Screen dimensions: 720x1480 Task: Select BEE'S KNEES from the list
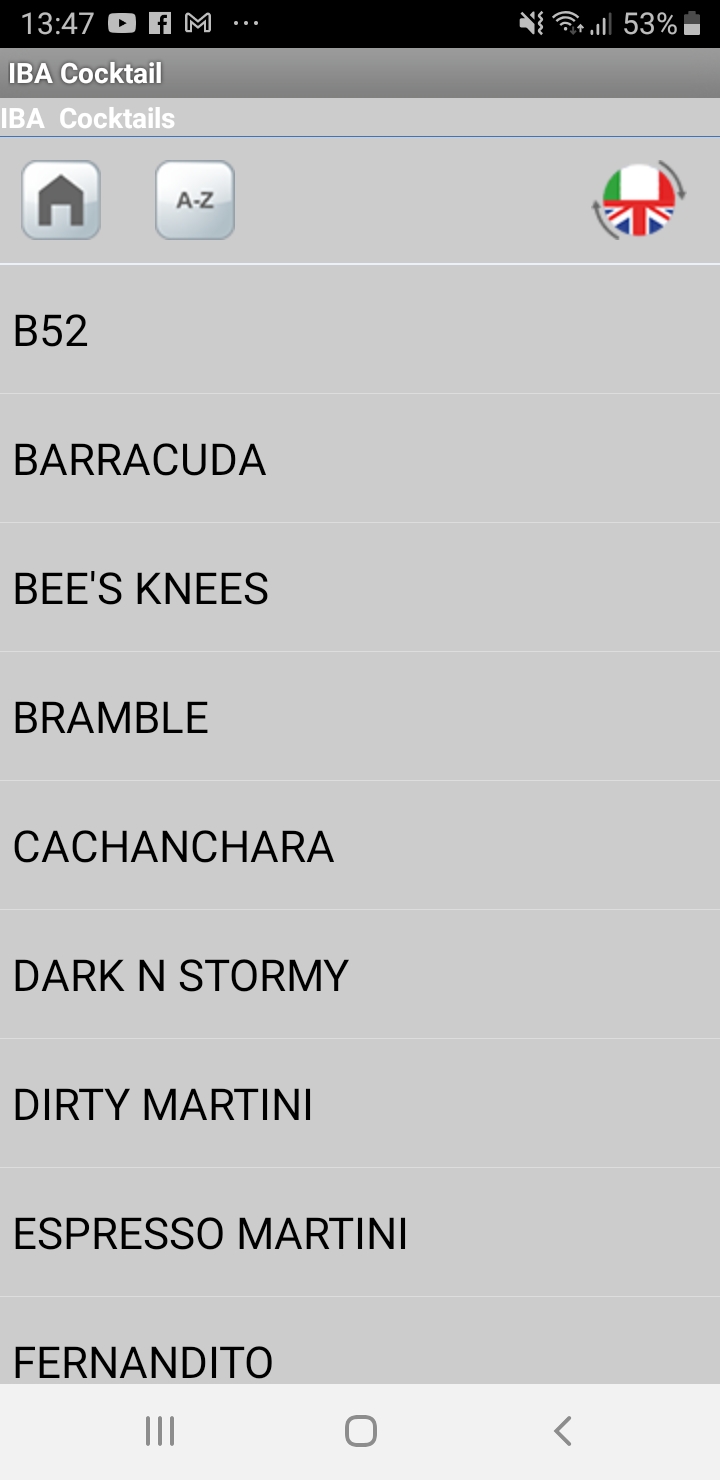(360, 589)
